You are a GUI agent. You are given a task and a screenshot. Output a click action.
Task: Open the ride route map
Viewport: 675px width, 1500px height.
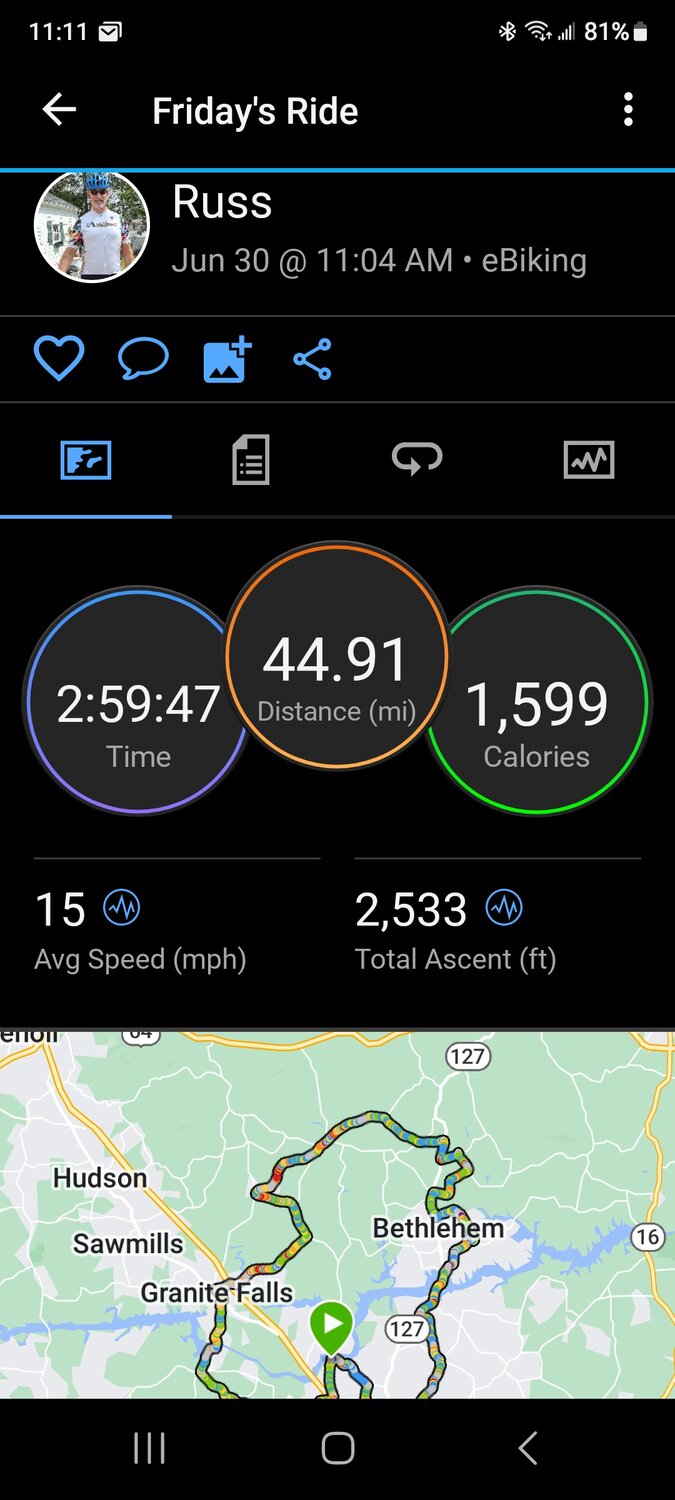337,1215
